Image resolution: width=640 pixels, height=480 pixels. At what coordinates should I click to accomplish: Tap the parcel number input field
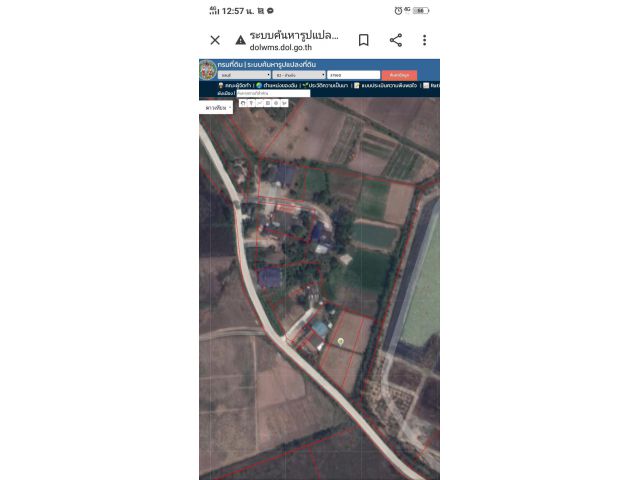click(x=353, y=75)
